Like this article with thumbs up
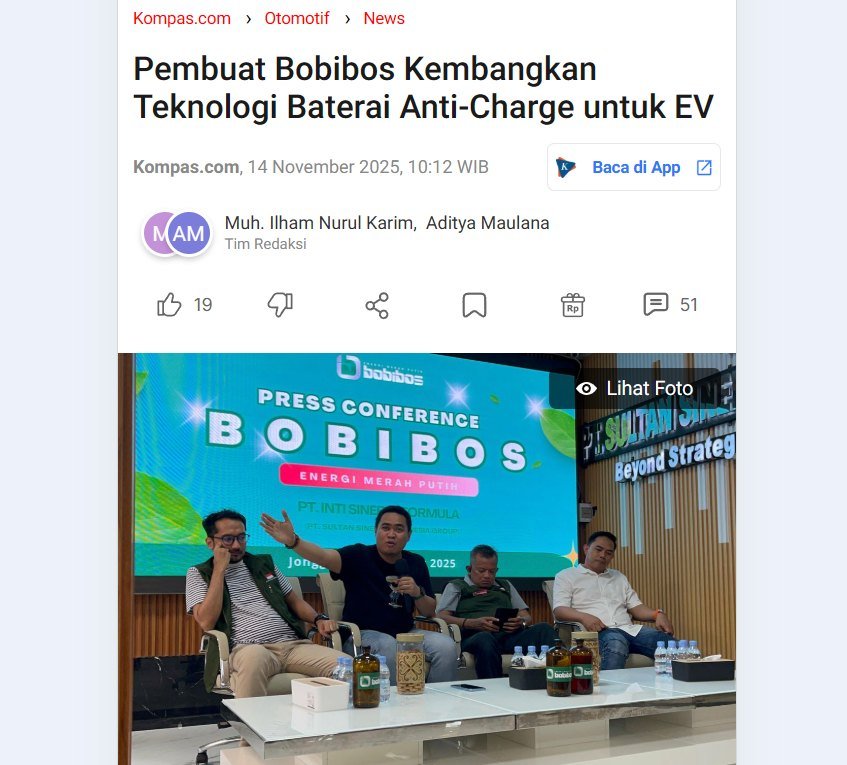The image size is (847, 765). 170,305
